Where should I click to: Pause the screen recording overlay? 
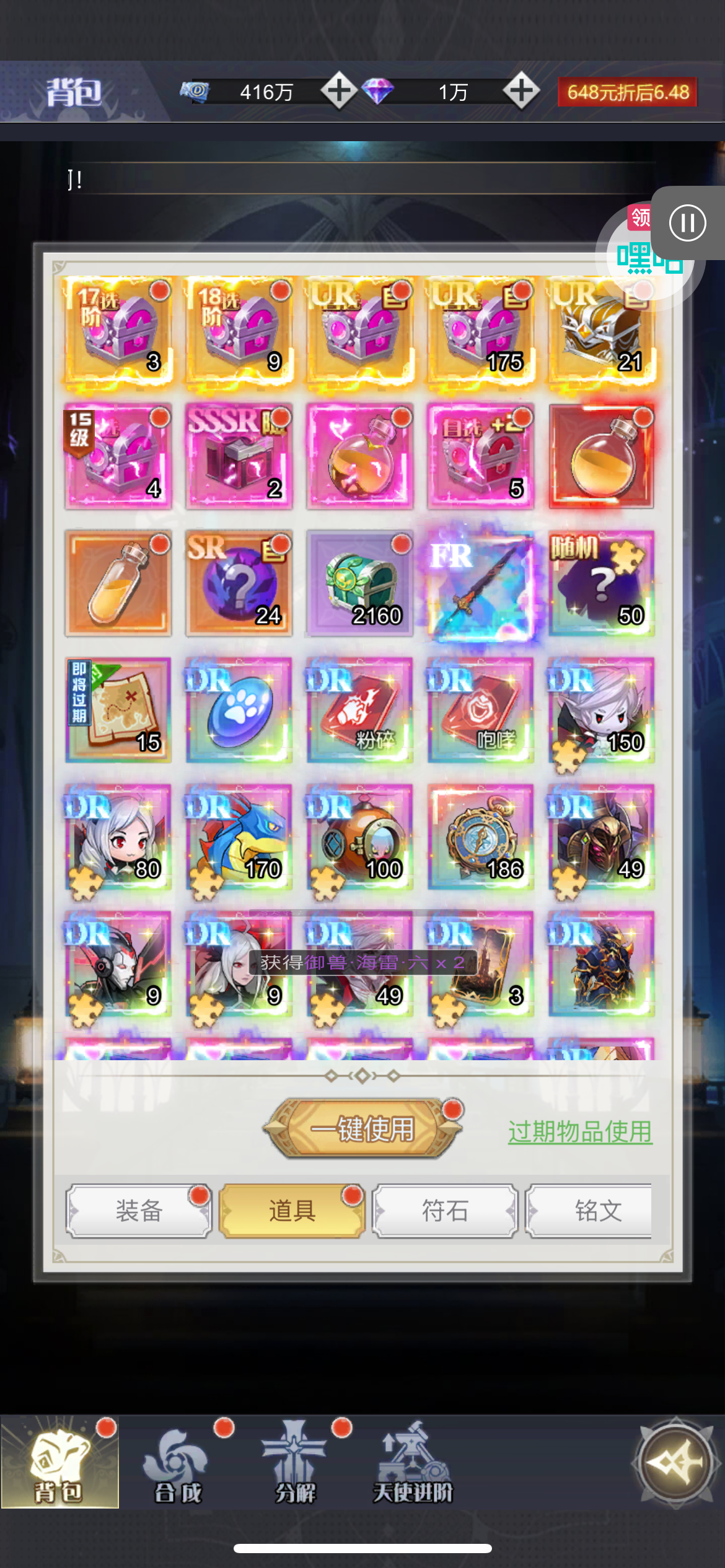click(x=687, y=223)
